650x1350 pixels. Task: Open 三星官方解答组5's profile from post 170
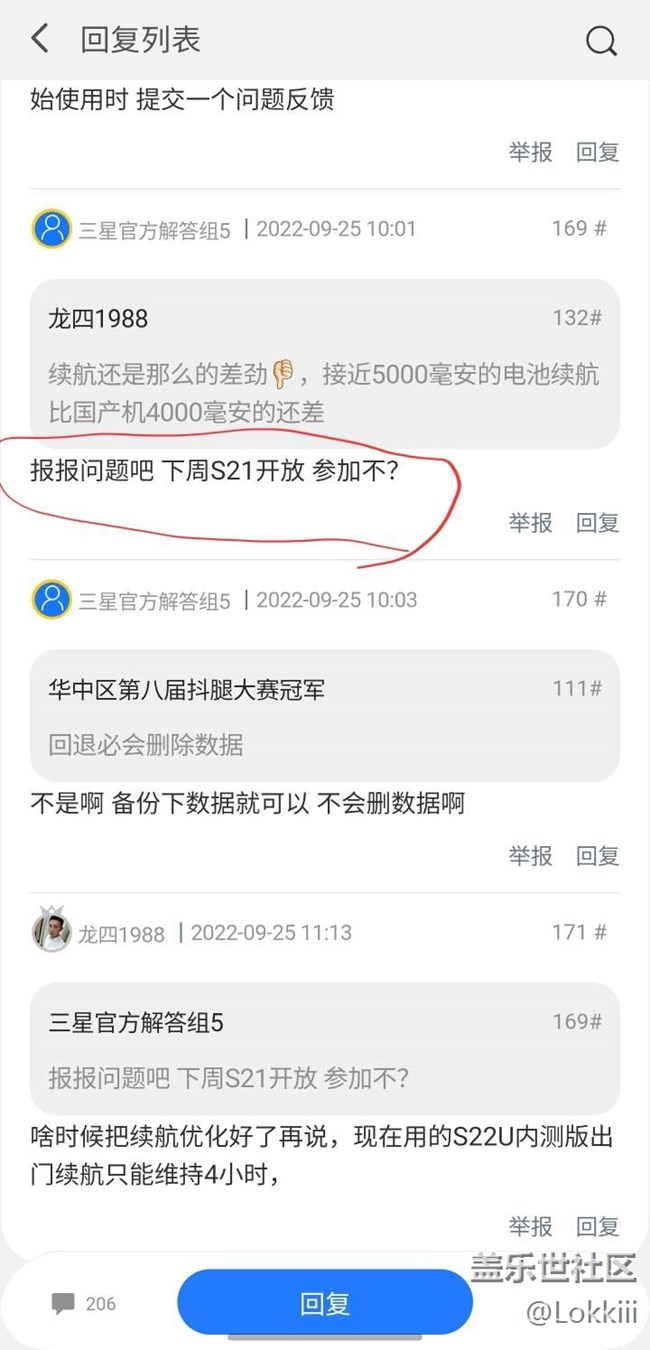[x=51, y=599]
